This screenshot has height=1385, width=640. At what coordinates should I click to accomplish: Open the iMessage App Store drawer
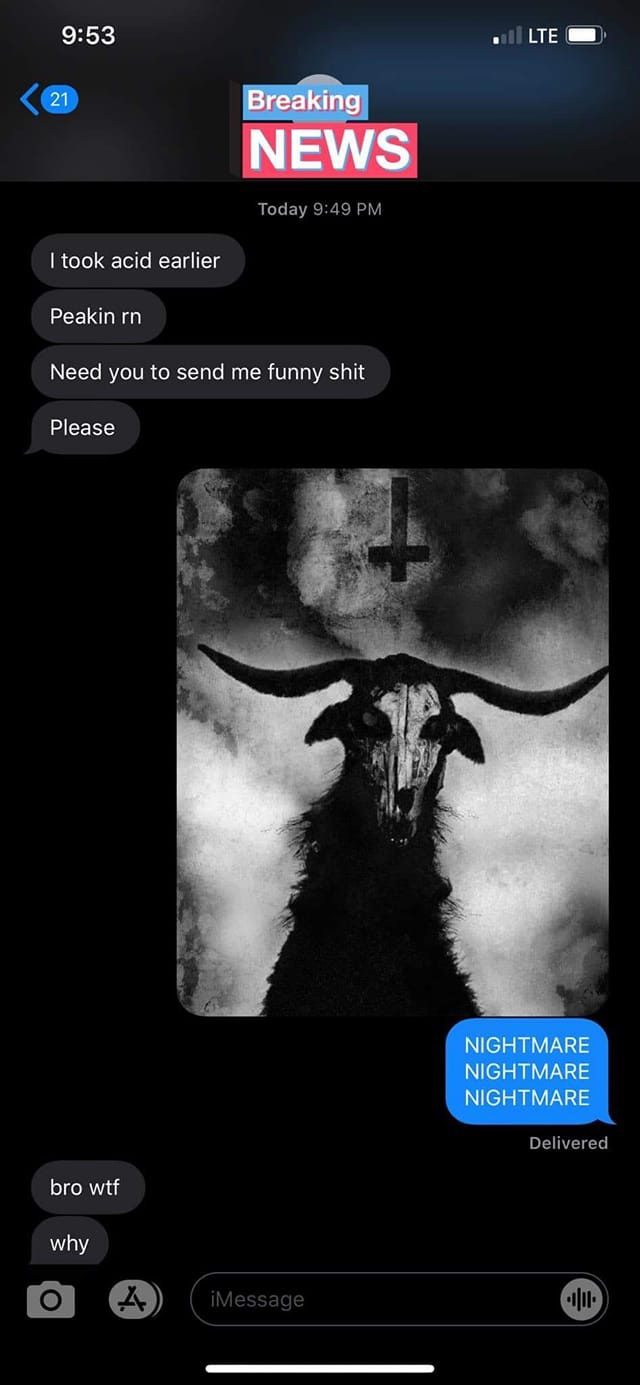point(133,1299)
